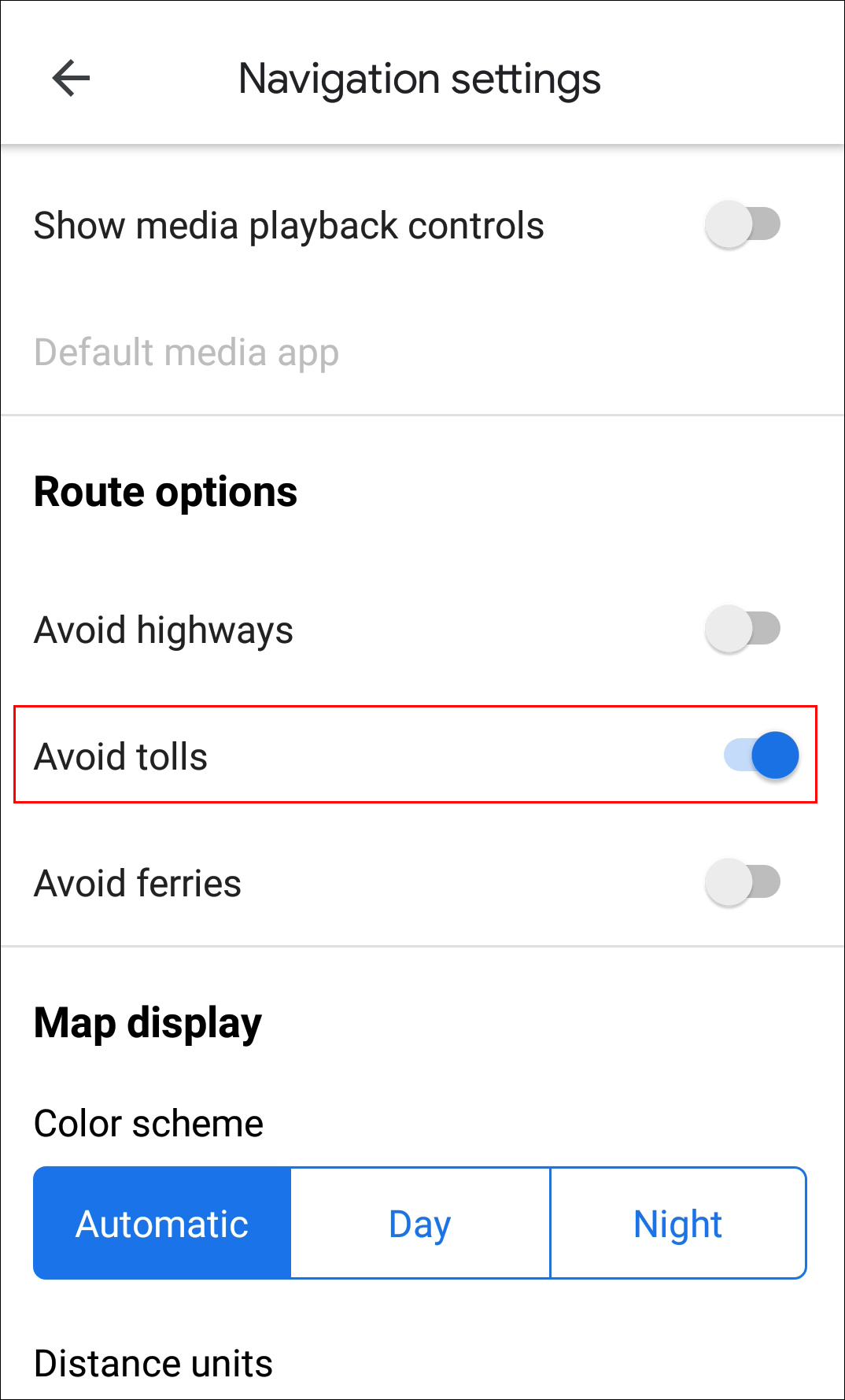Turn on the Avoid ferries switch
This screenshot has height=1400, width=845.
click(744, 883)
